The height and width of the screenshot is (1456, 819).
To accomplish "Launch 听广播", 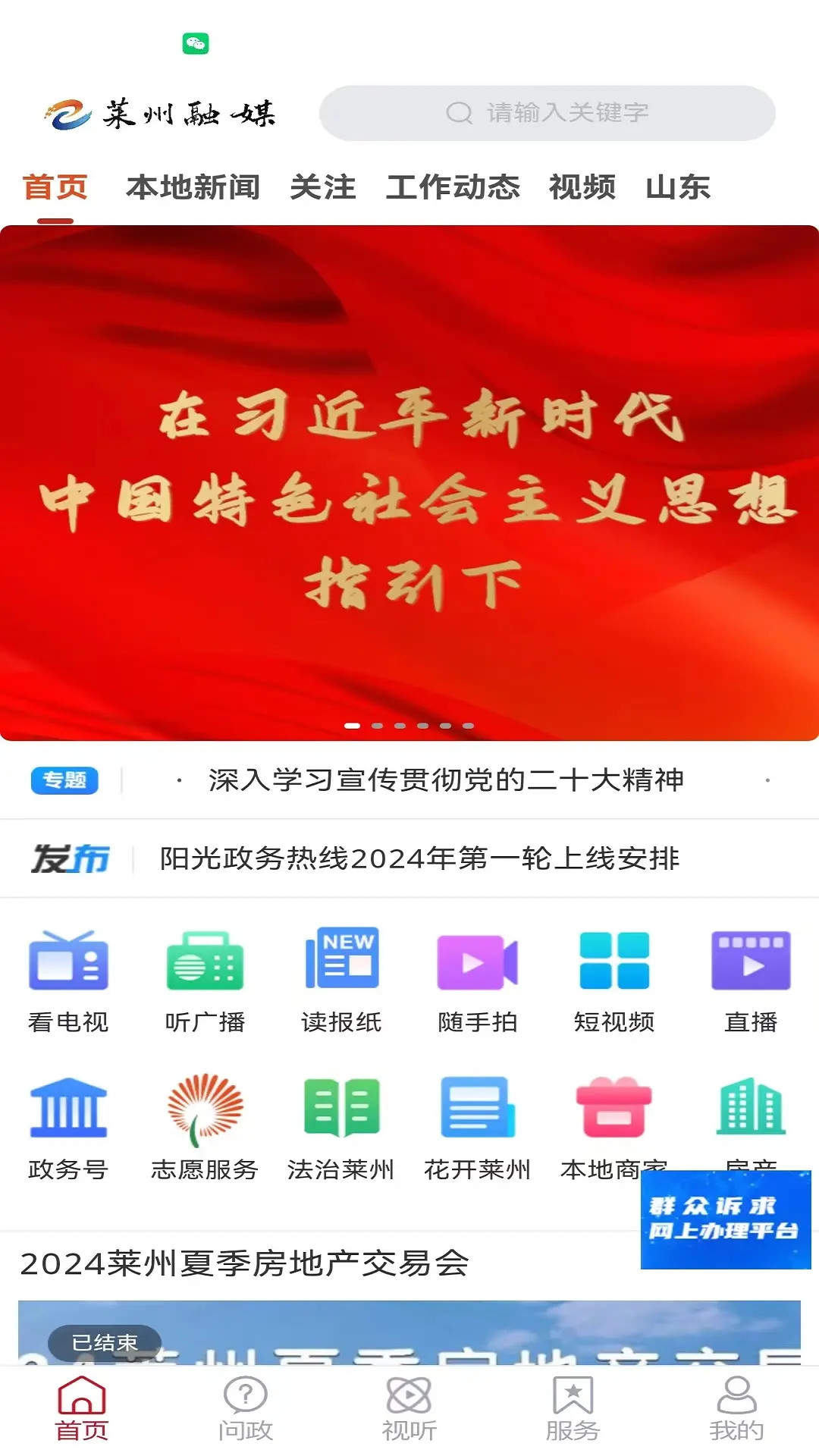I will pyautogui.click(x=205, y=981).
